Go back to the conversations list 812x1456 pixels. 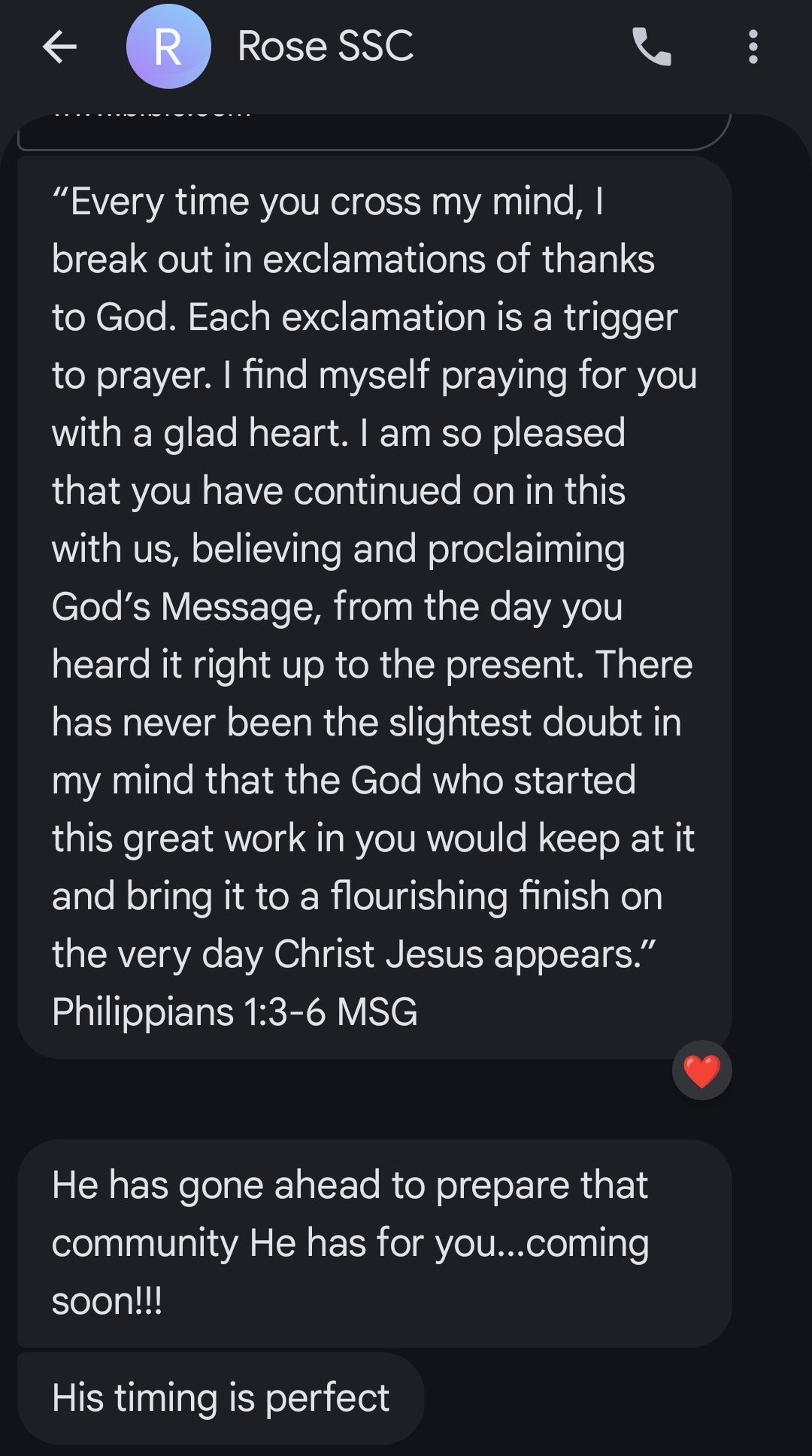(x=60, y=47)
